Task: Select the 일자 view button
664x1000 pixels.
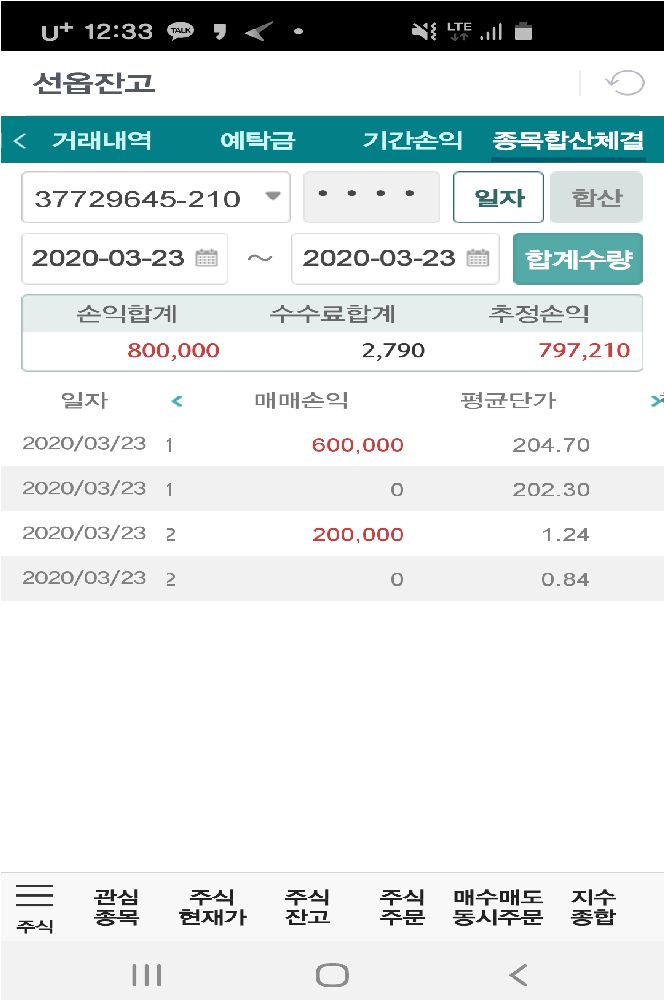Action: pyautogui.click(x=498, y=197)
